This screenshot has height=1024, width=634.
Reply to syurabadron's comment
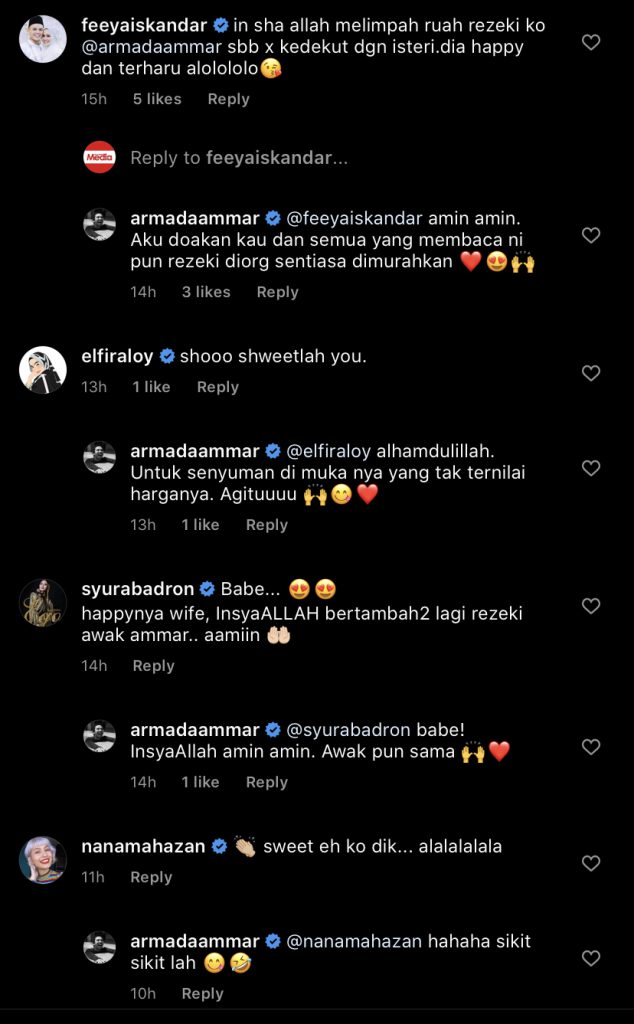153,666
